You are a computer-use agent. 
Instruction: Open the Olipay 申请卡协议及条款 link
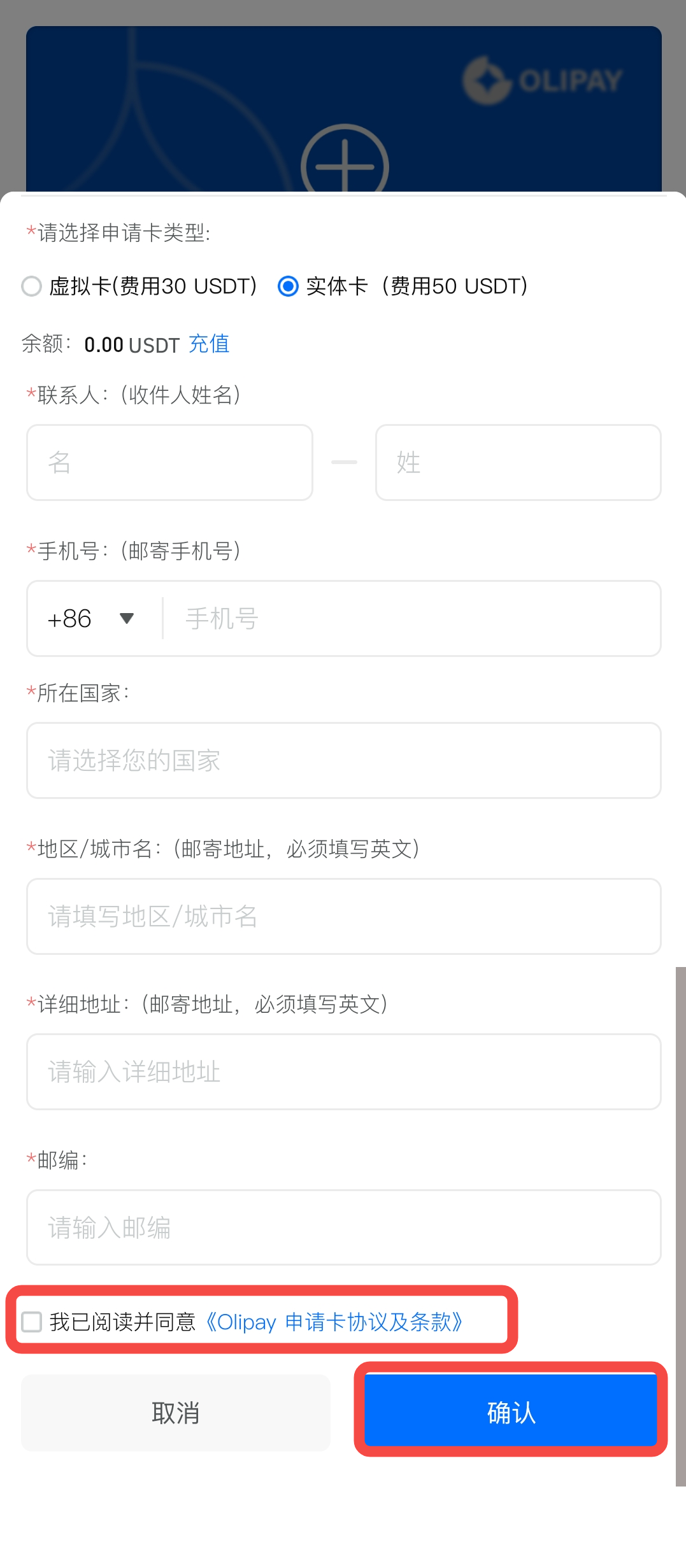click(x=334, y=1322)
